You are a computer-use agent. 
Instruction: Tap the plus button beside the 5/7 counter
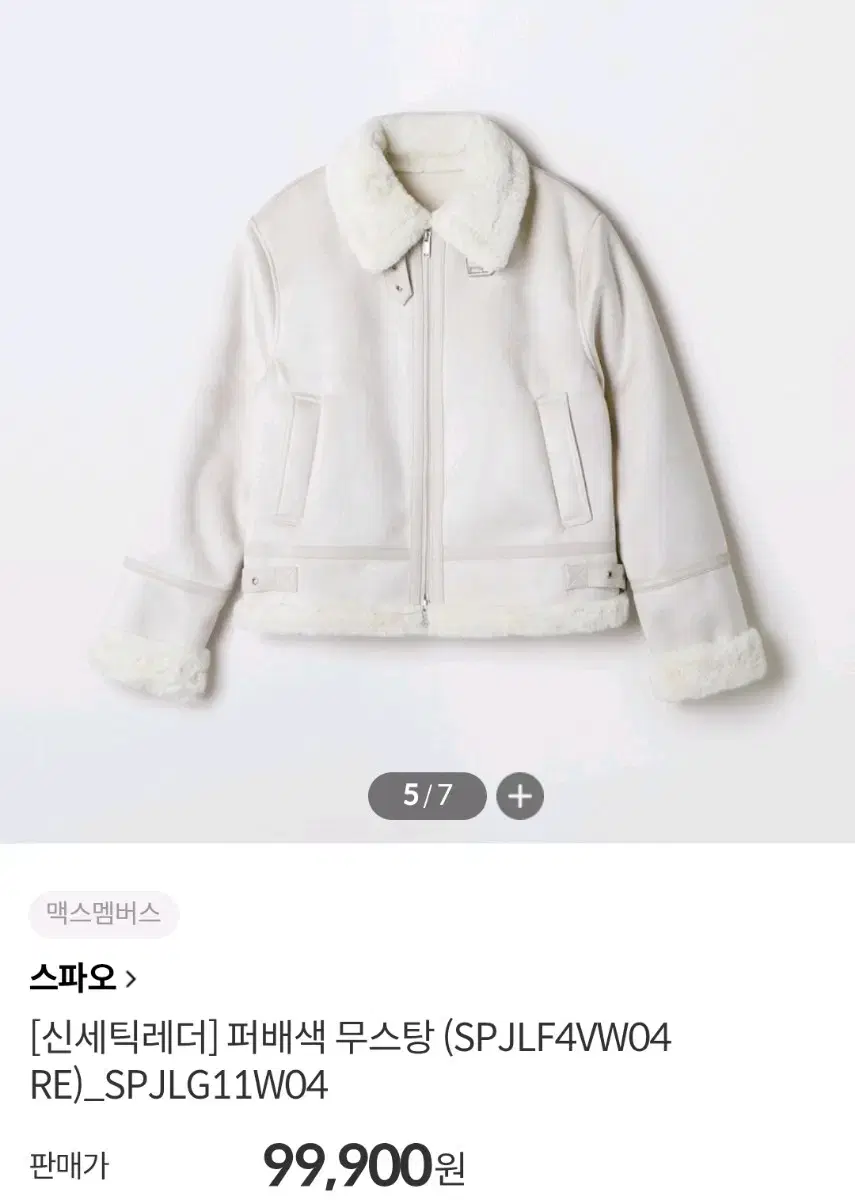tap(520, 796)
